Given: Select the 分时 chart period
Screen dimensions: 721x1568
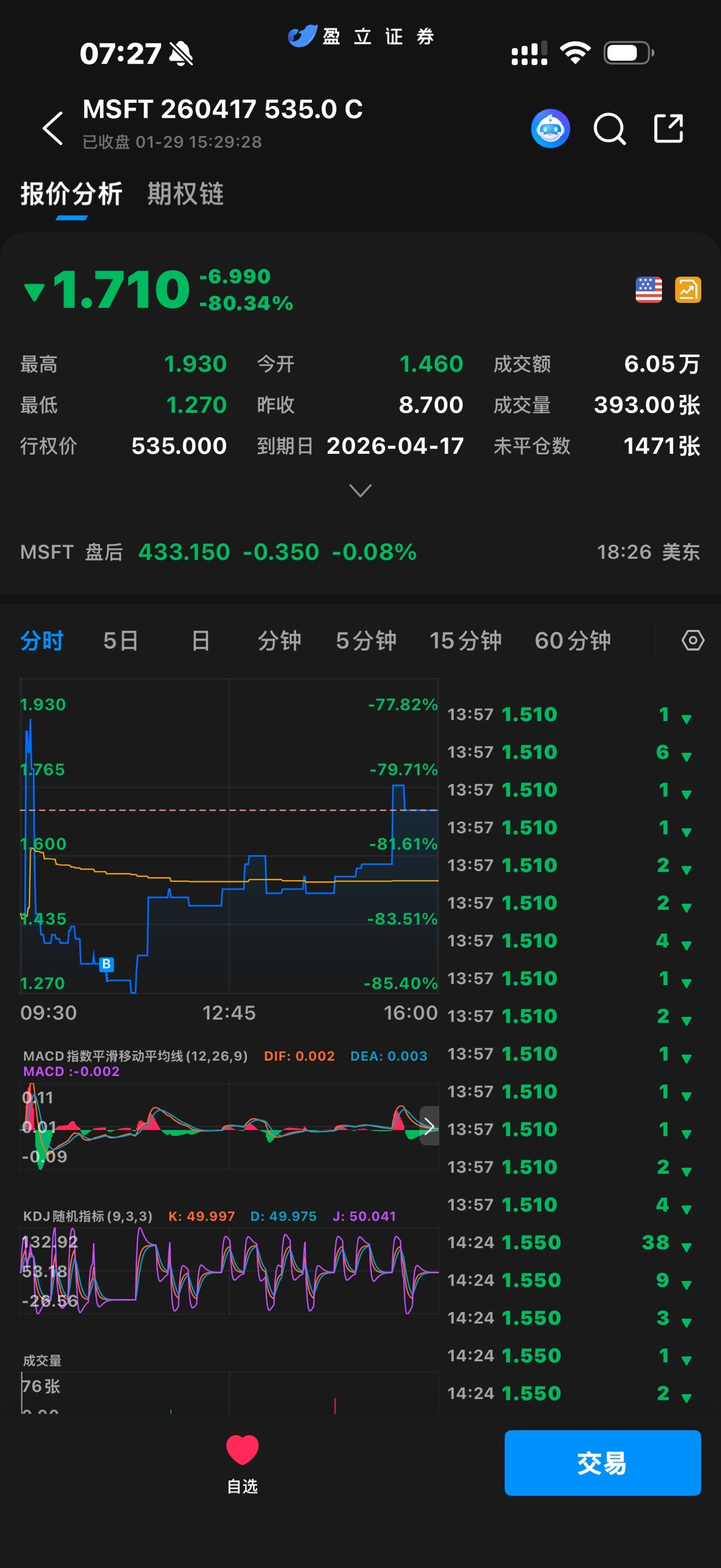Looking at the screenshot, I should pos(41,640).
